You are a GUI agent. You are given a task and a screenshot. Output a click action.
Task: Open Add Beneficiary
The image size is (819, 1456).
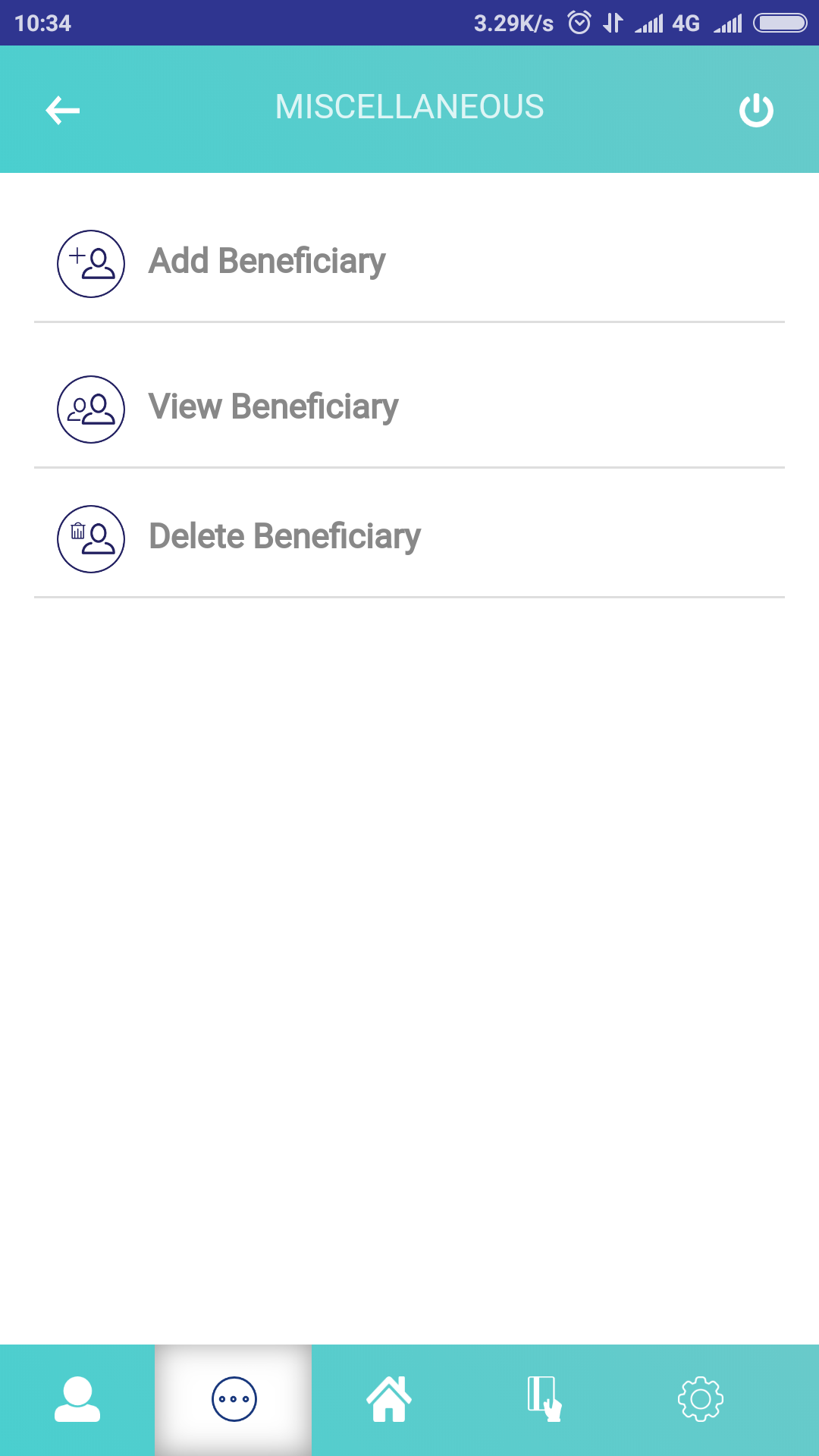[266, 261]
